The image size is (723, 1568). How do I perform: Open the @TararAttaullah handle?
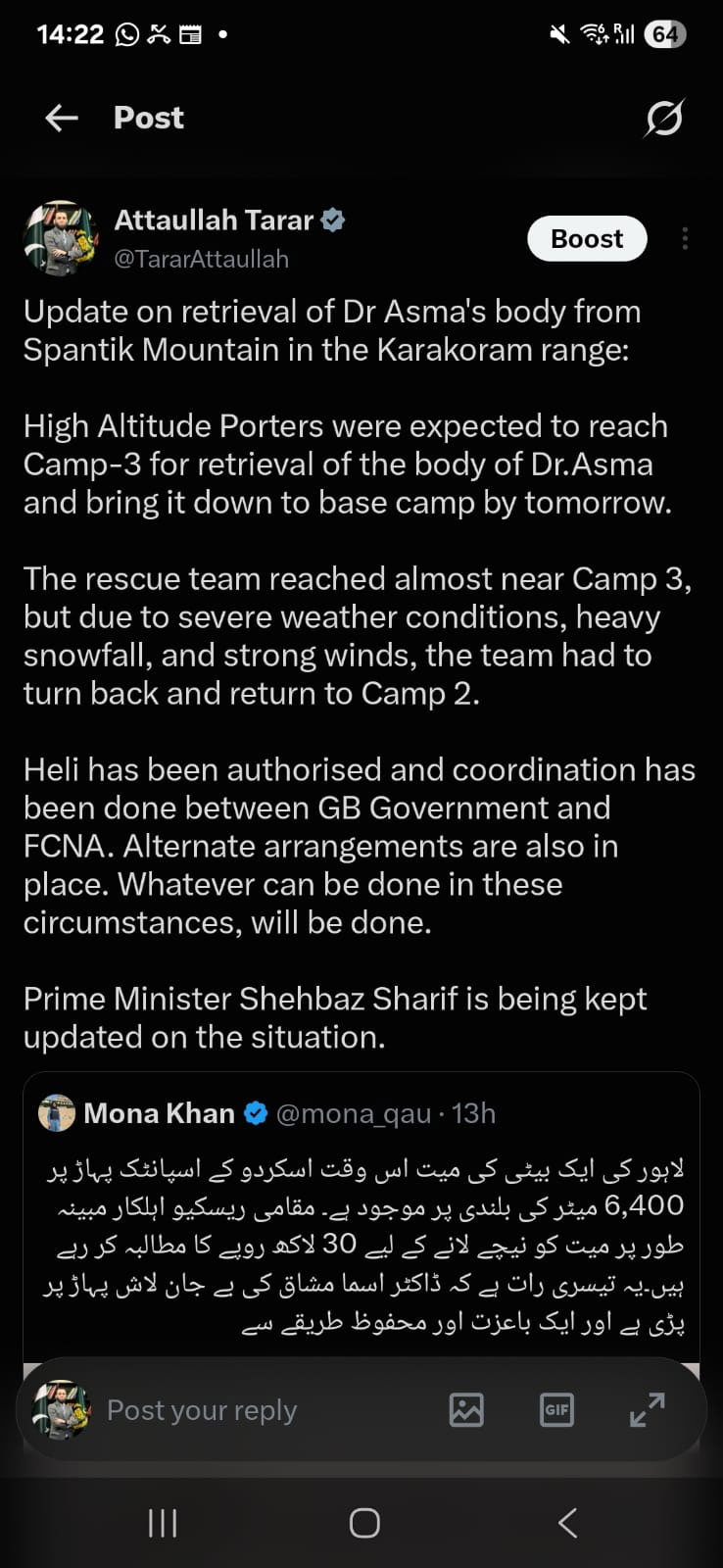[202, 259]
